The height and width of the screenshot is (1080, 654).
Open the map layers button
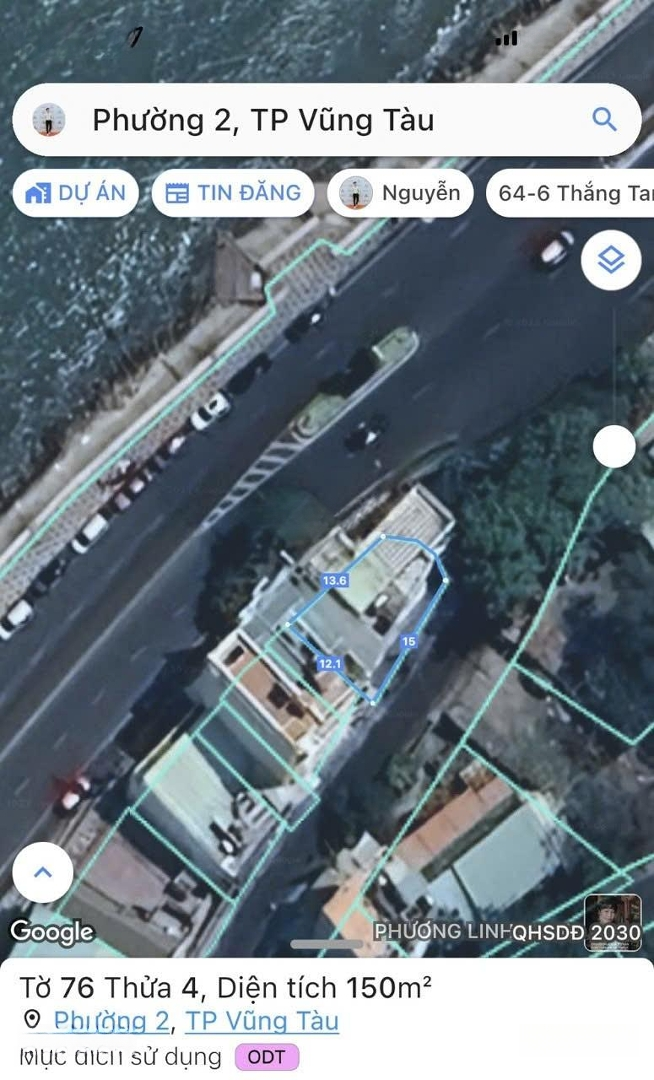tap(611, 260)
